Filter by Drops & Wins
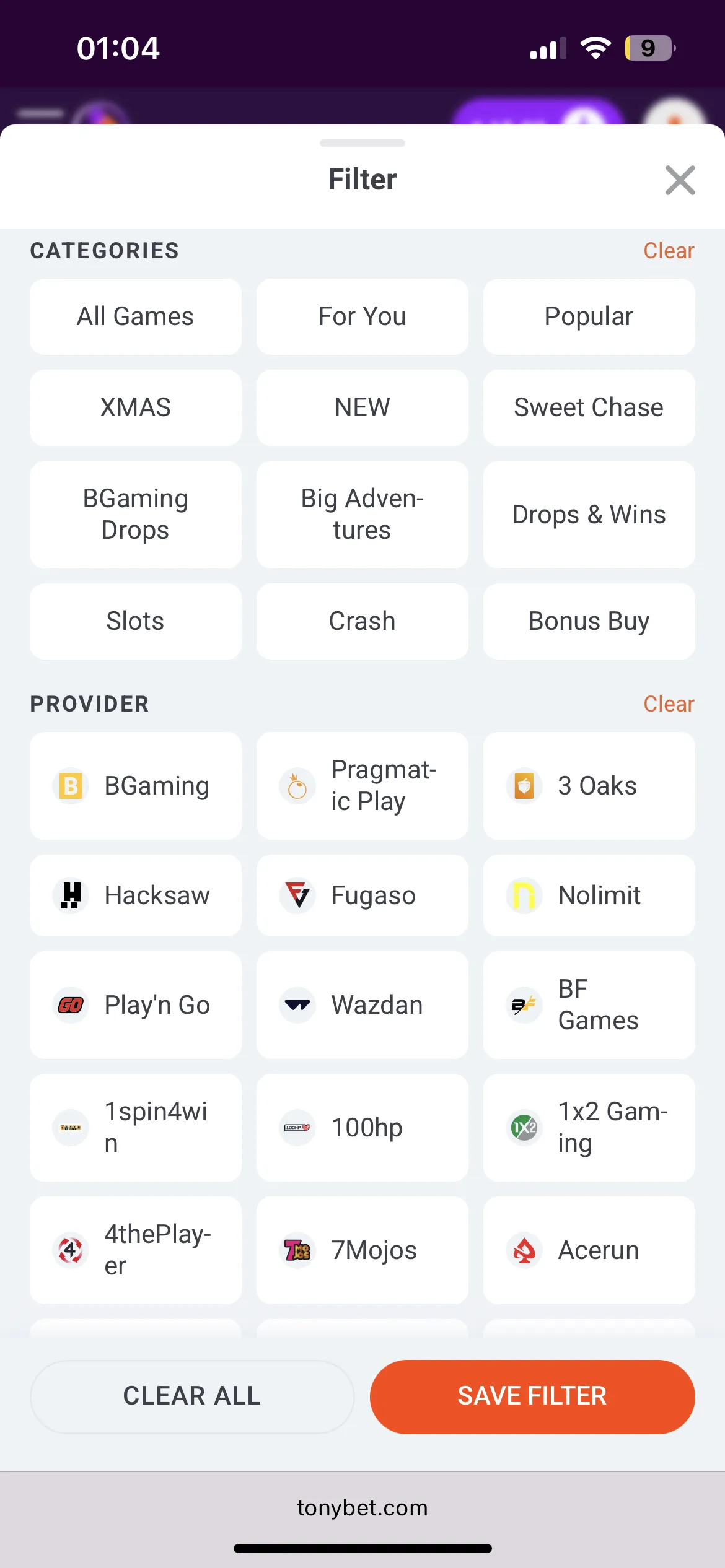Image resolution: width=725 pixels, height=1568 pixels. (x=589, y=514)
